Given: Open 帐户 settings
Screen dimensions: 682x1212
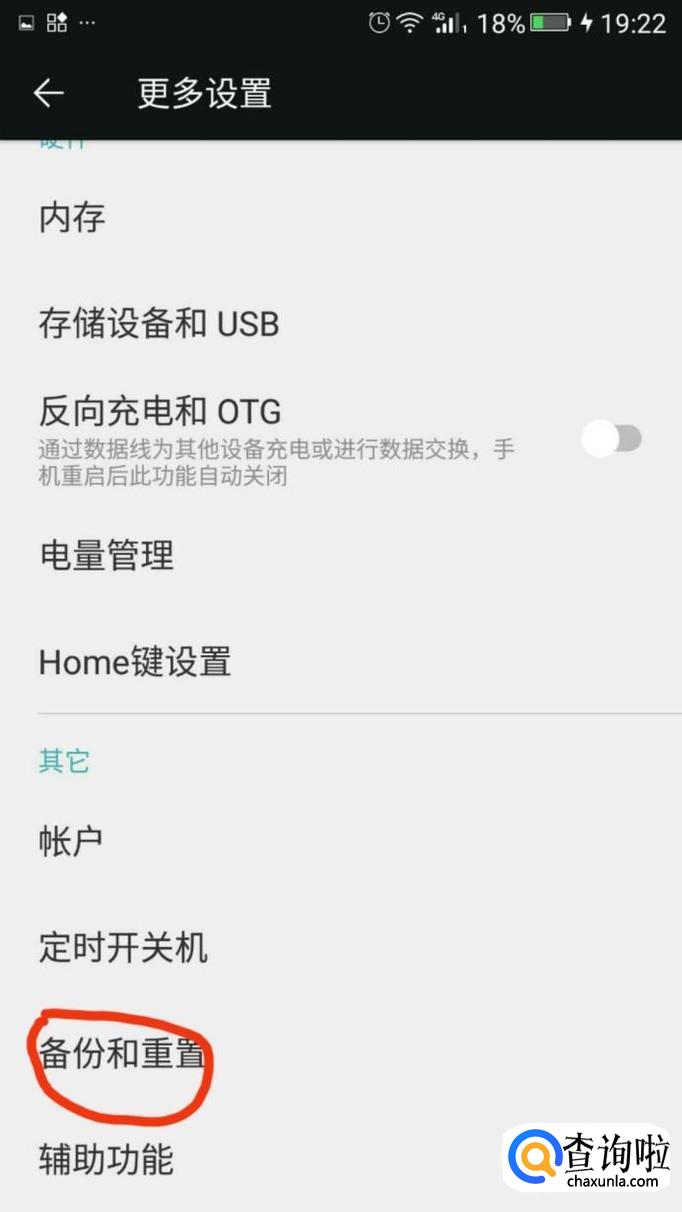Looking at the screenshot, I should 71,841.
